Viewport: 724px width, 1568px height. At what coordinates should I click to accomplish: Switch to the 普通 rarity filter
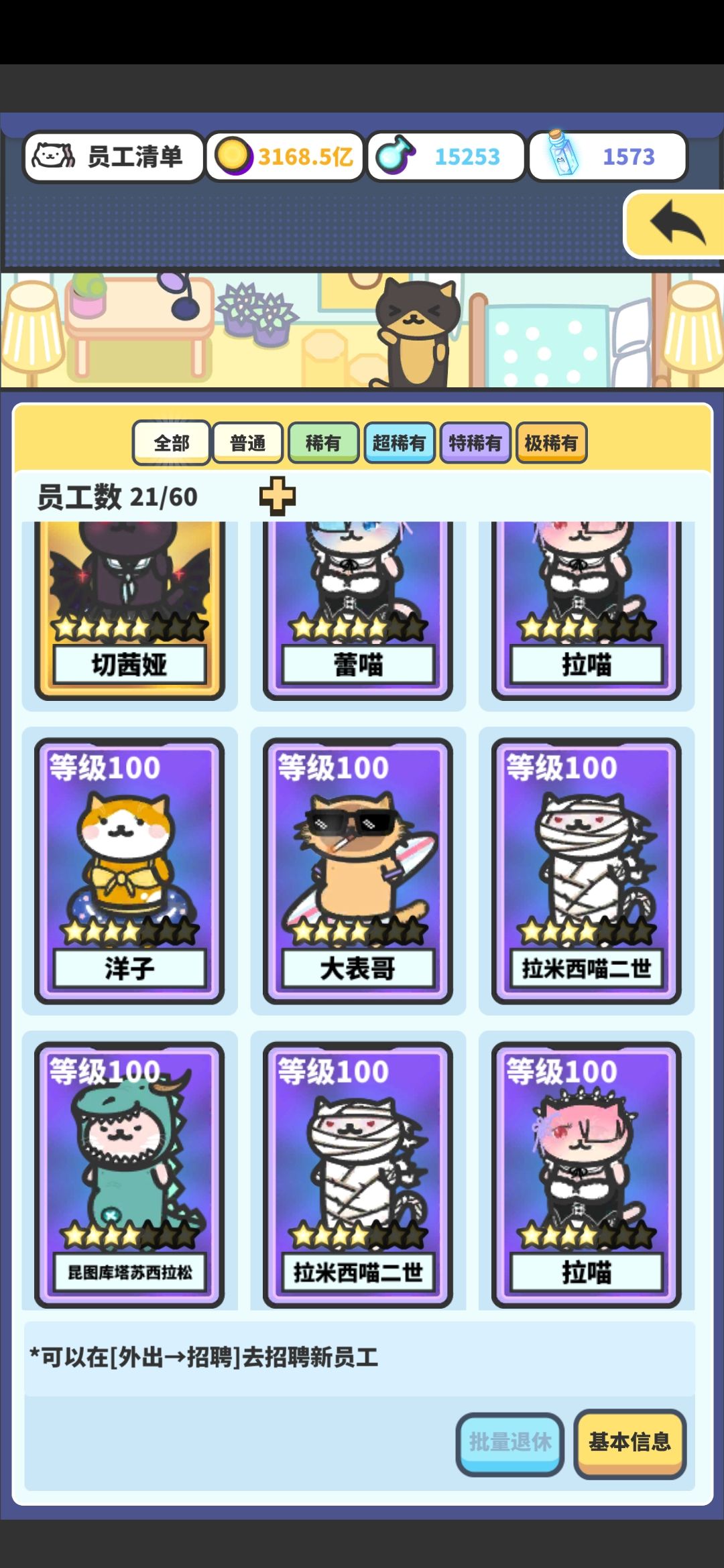point(247,442)
